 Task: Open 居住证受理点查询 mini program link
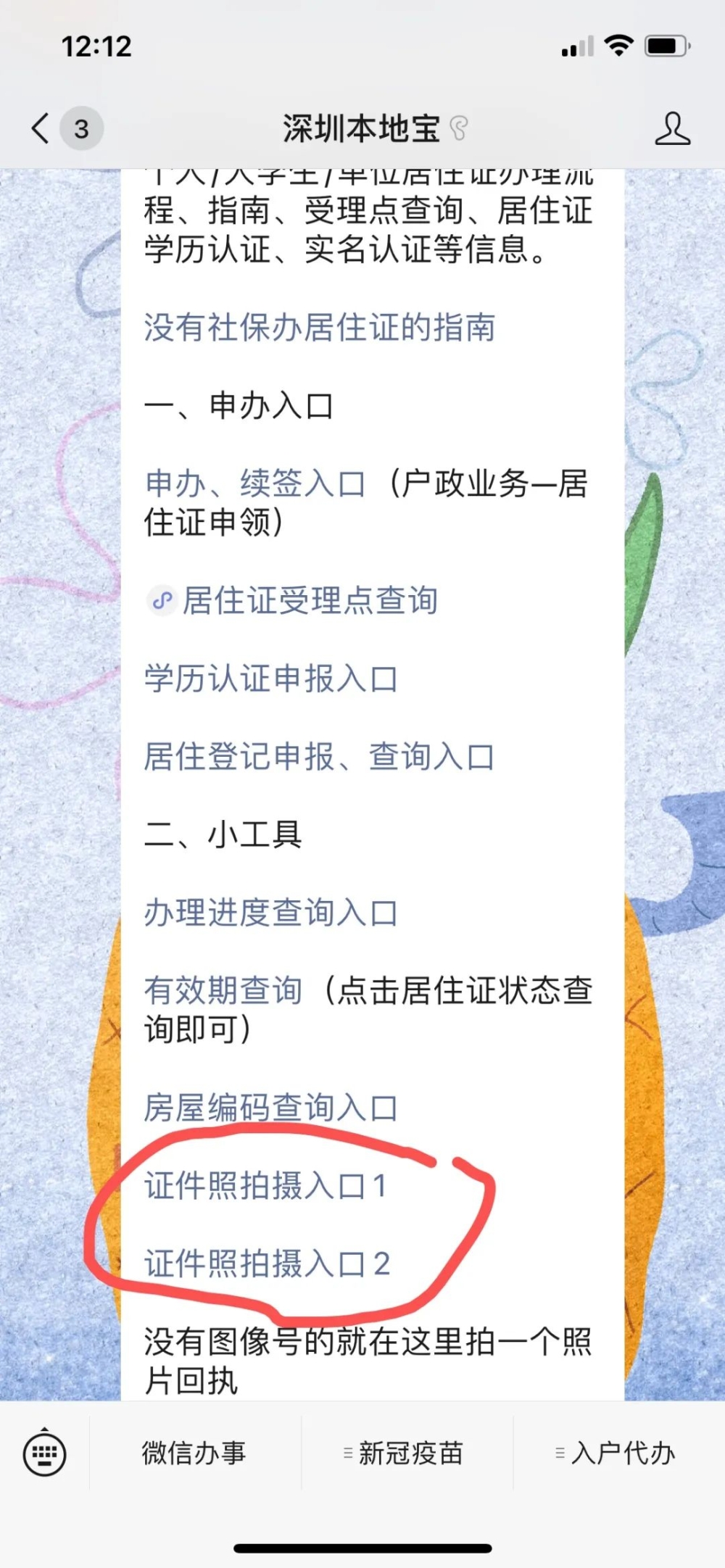308,601
